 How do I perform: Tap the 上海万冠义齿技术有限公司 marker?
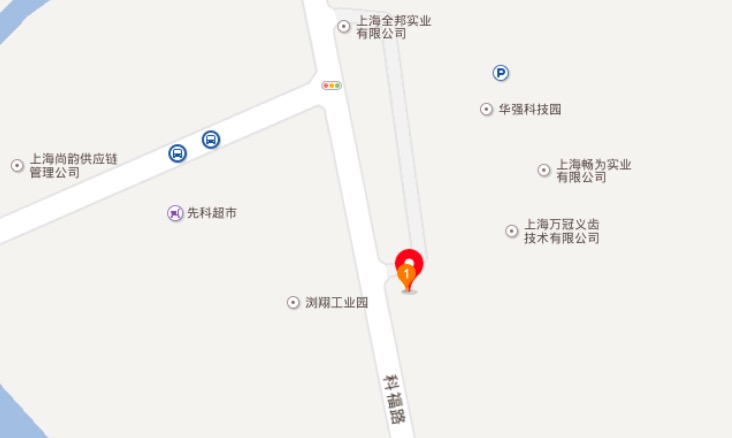tap(512, 231)
